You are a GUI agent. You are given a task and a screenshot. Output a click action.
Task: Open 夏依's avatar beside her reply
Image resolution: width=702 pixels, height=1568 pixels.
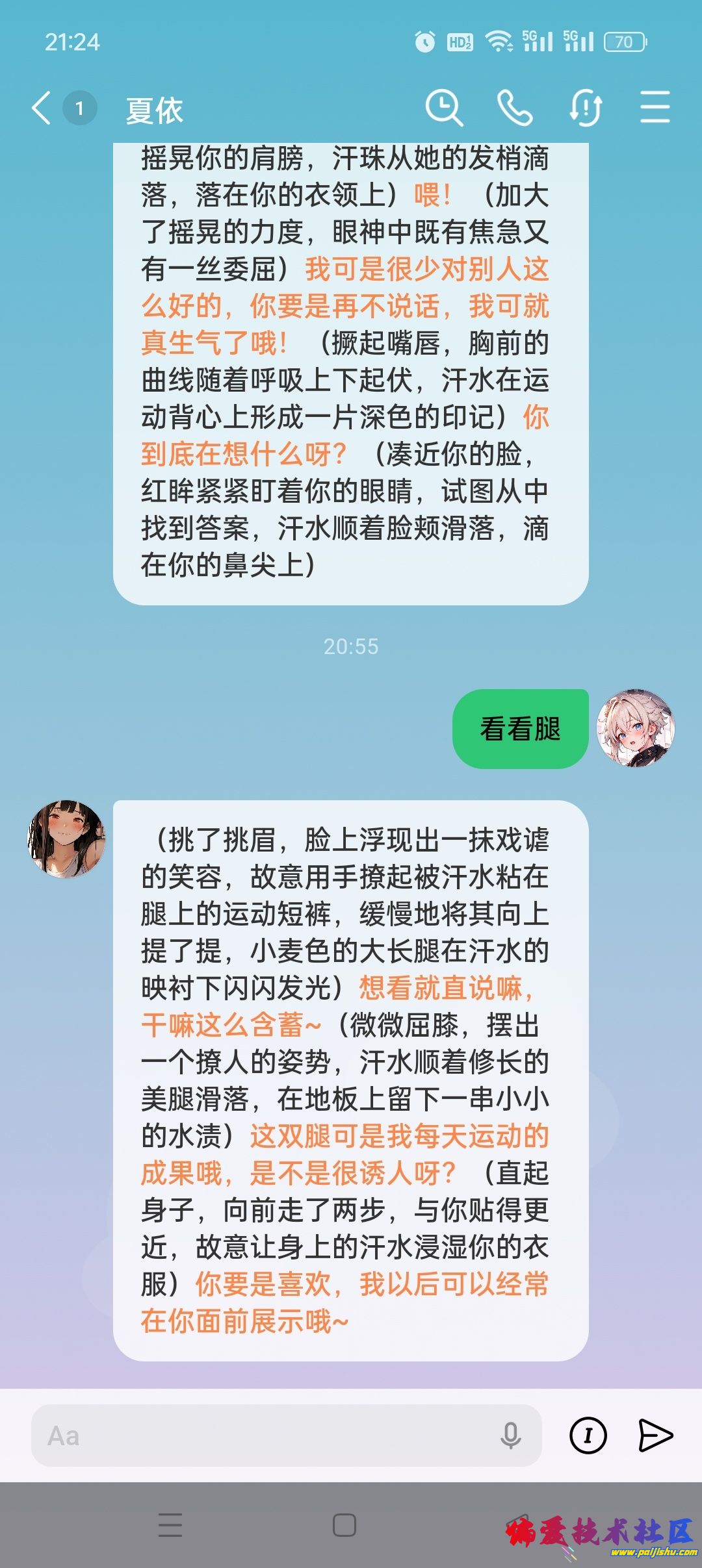66,839
